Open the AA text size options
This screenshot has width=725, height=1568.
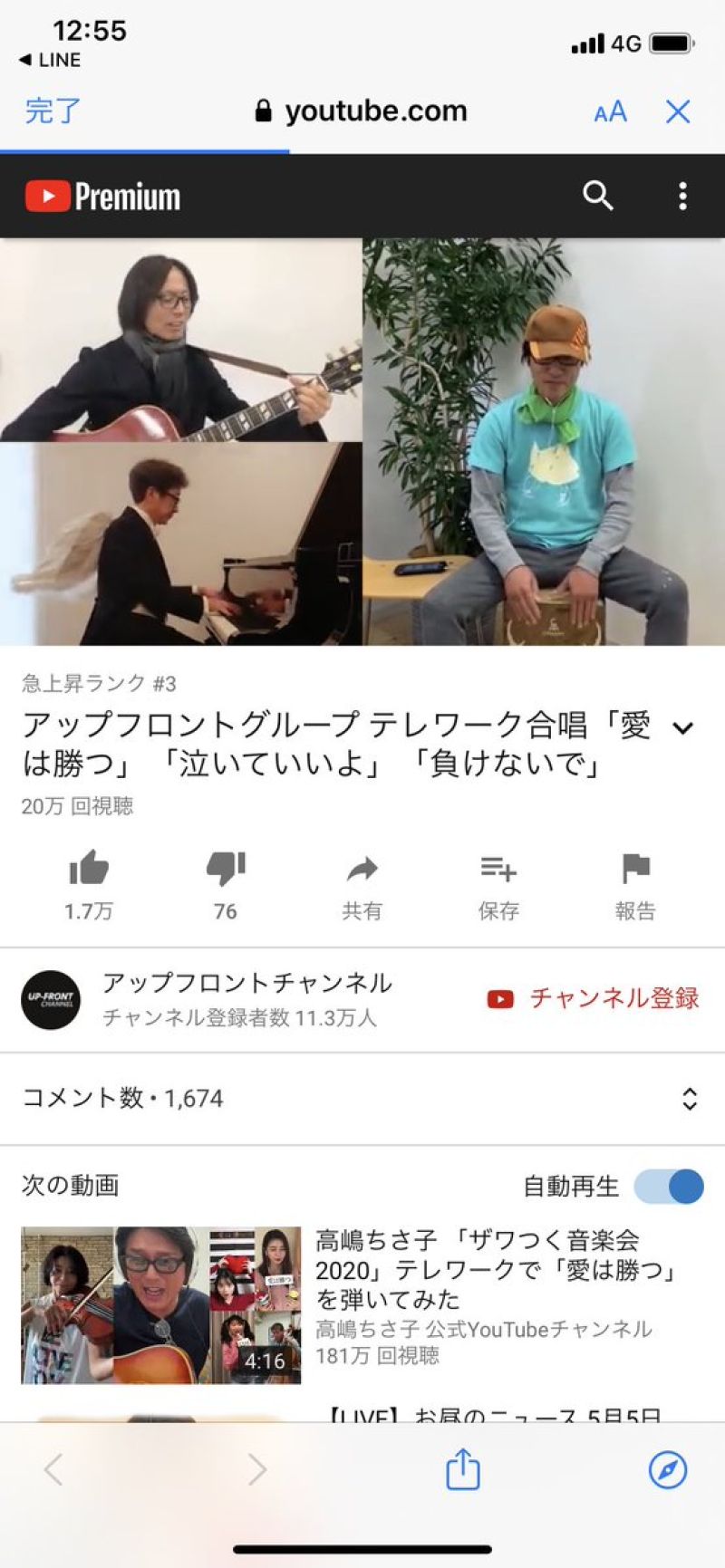[610, 111]
